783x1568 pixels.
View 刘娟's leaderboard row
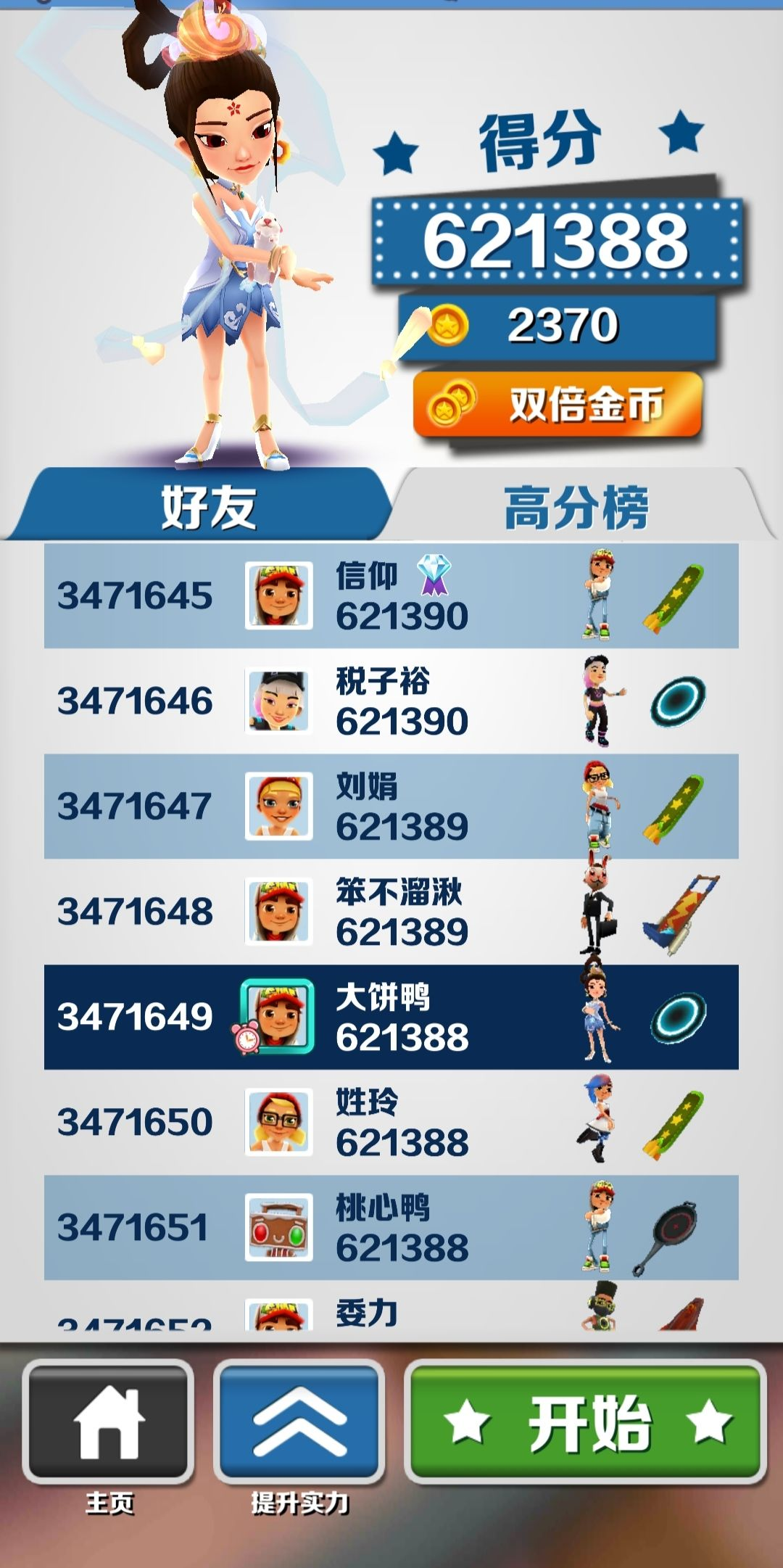coord(391,806)
